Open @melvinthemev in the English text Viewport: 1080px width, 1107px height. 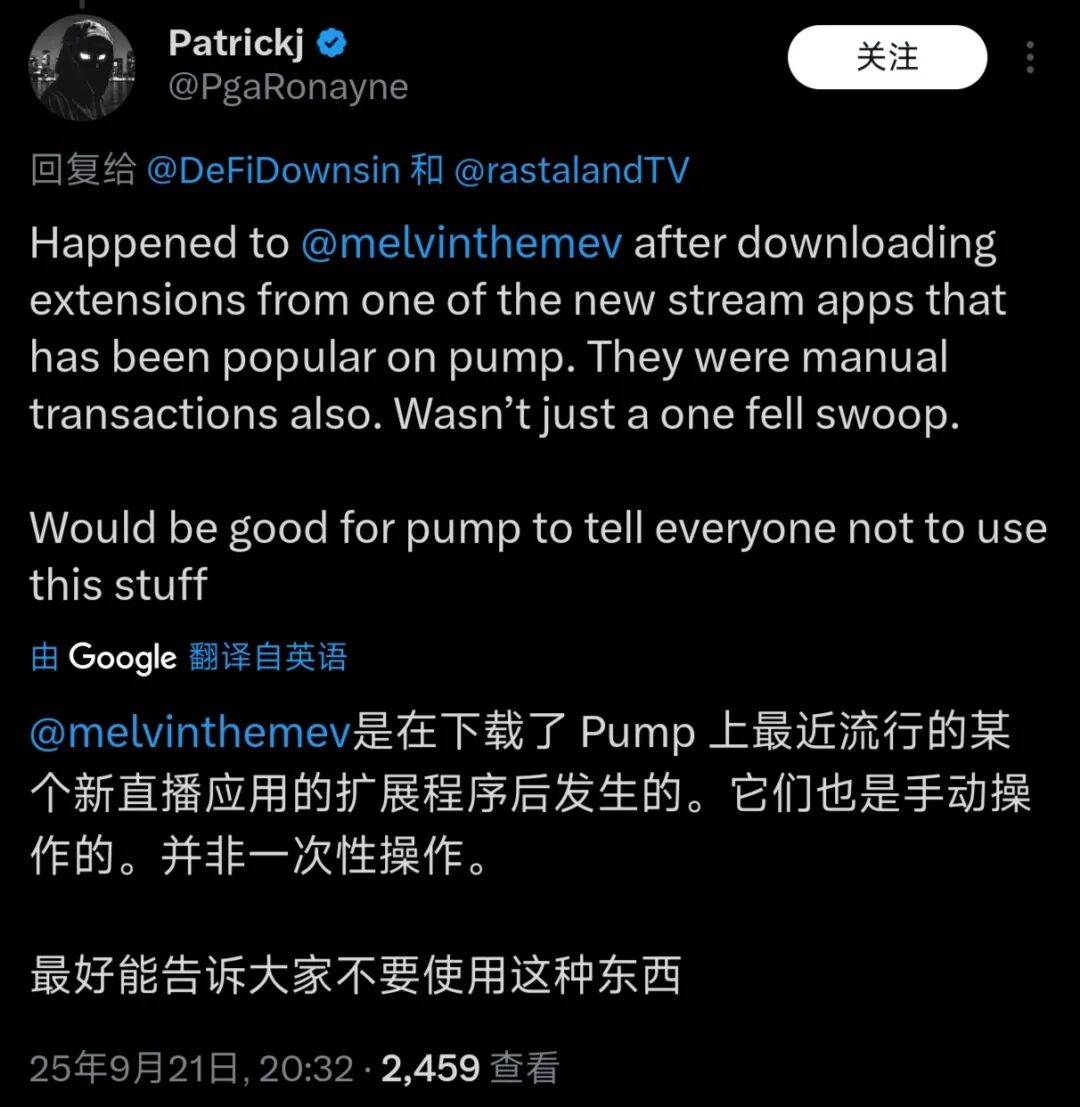[x=461, y=244]
